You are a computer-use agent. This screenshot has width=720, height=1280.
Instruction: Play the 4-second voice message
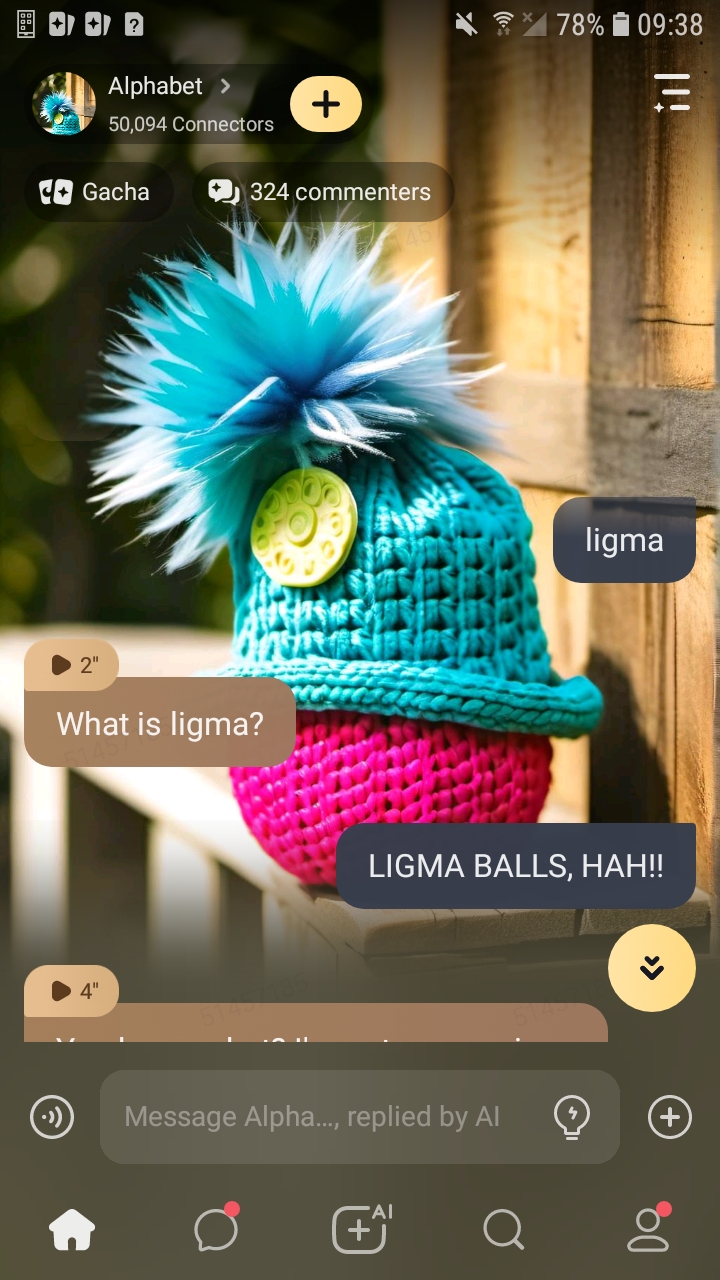point(72,991)
